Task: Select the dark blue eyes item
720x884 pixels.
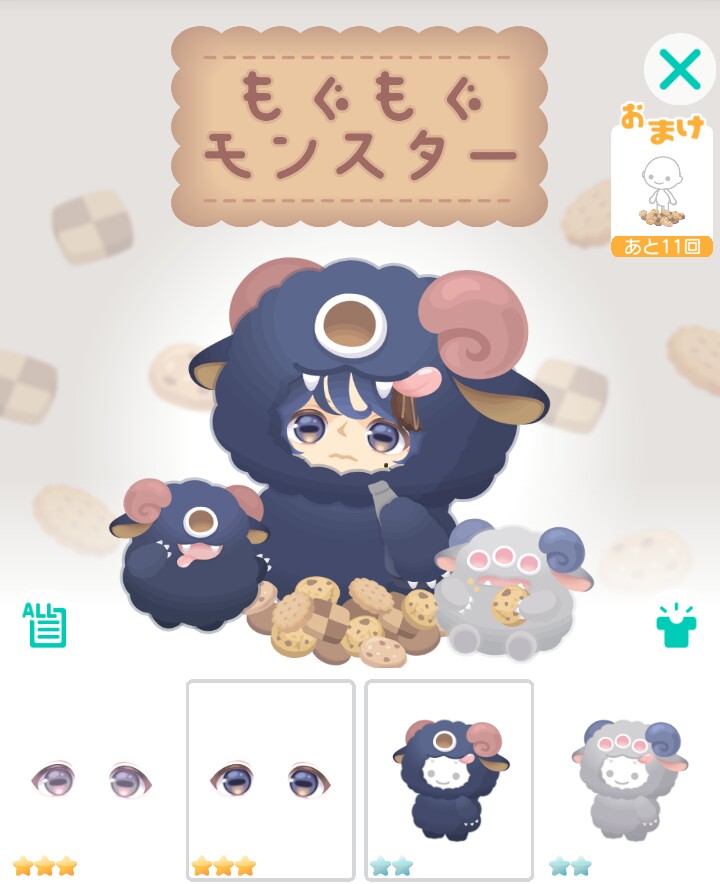Action: pos(271,780)
